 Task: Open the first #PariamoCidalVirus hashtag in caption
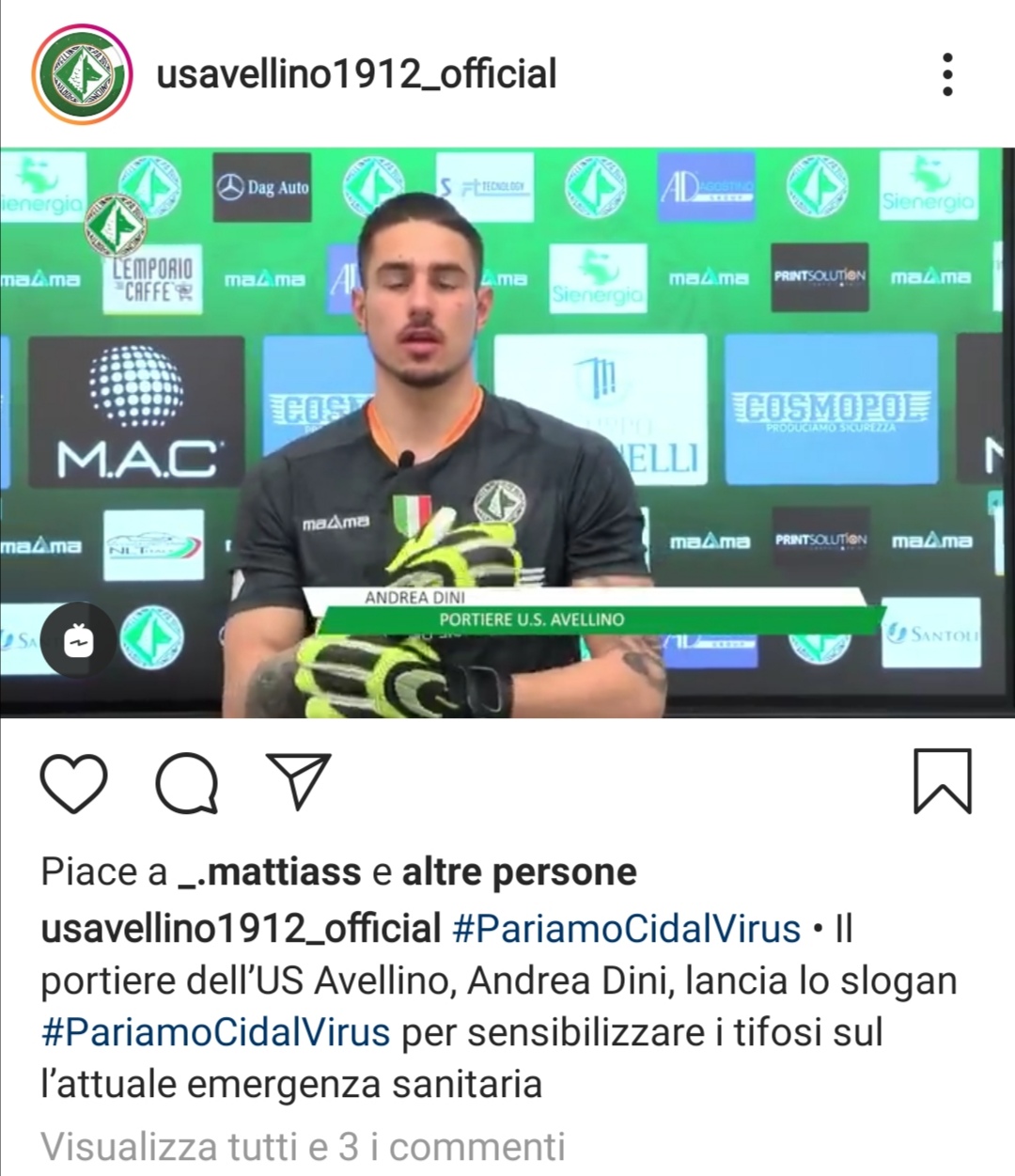click(626, 929)
